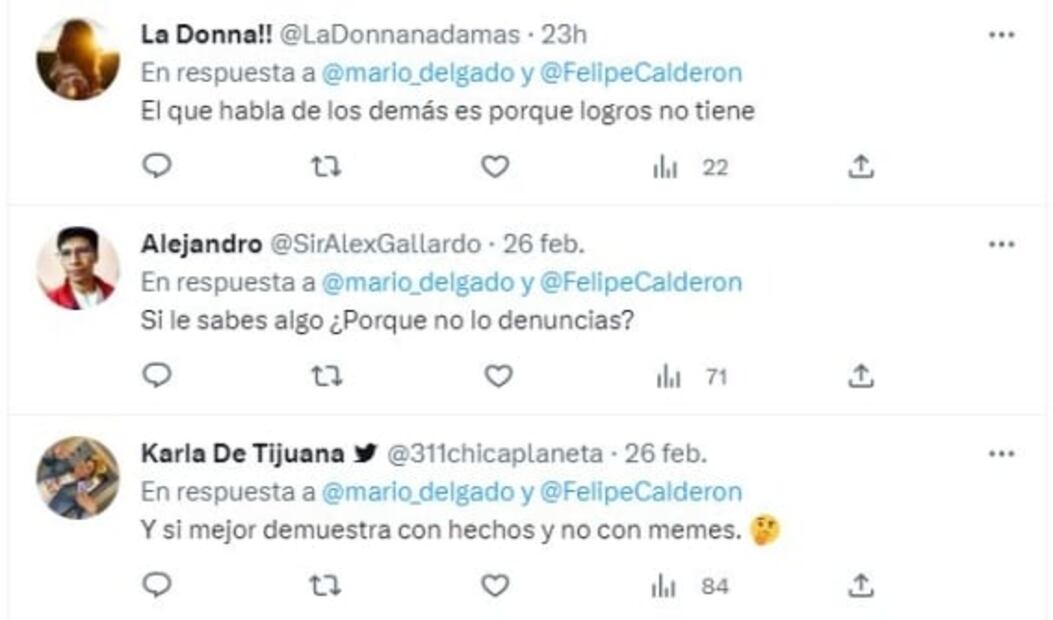The image size is (1053, 620).
Task: Reply to Karla De Tijuana's tweet
Action: click(157, 585)
